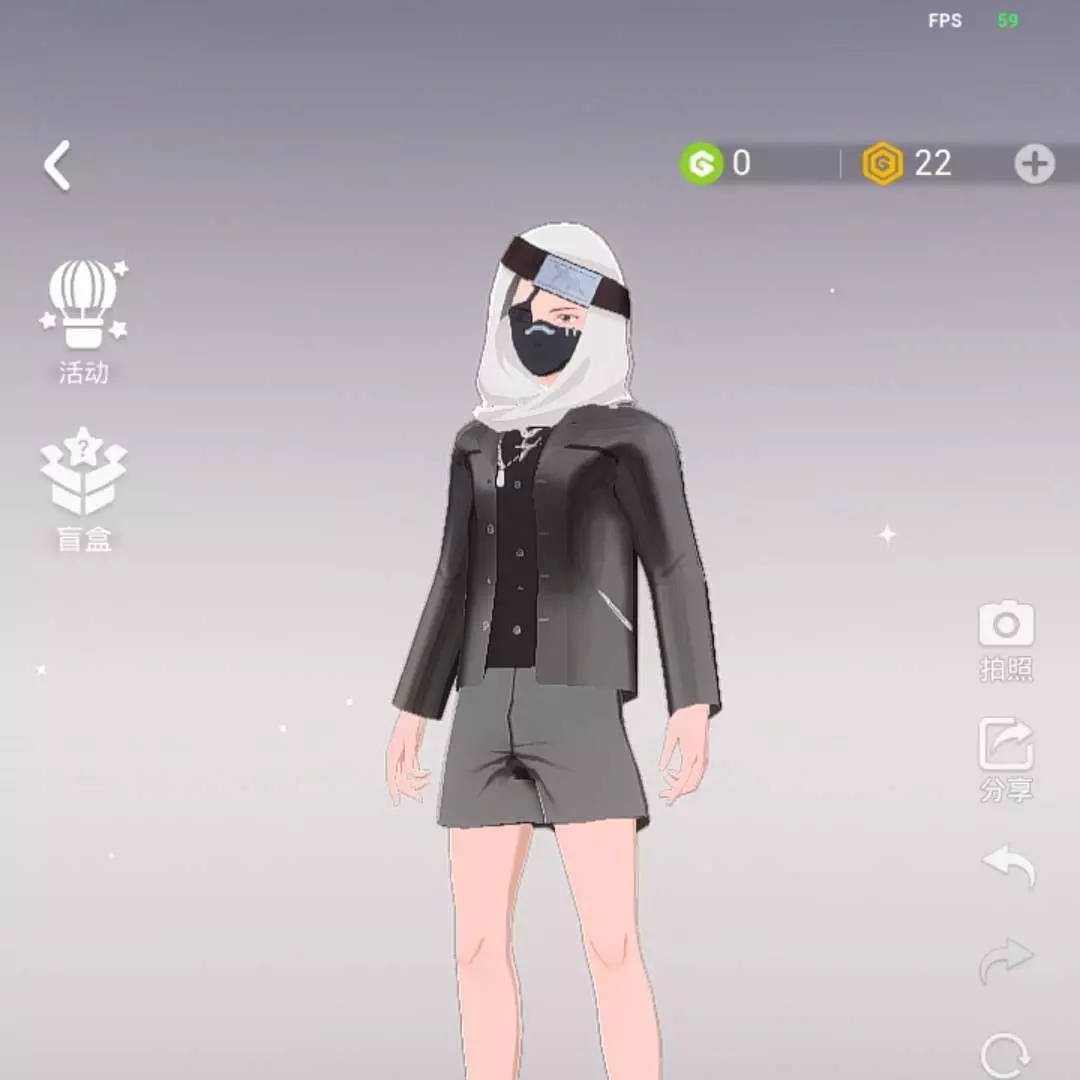Viewport: 1080px width, 1080px height.
Task: Redo the outfit change
Action: click(x=1006, y=960)
